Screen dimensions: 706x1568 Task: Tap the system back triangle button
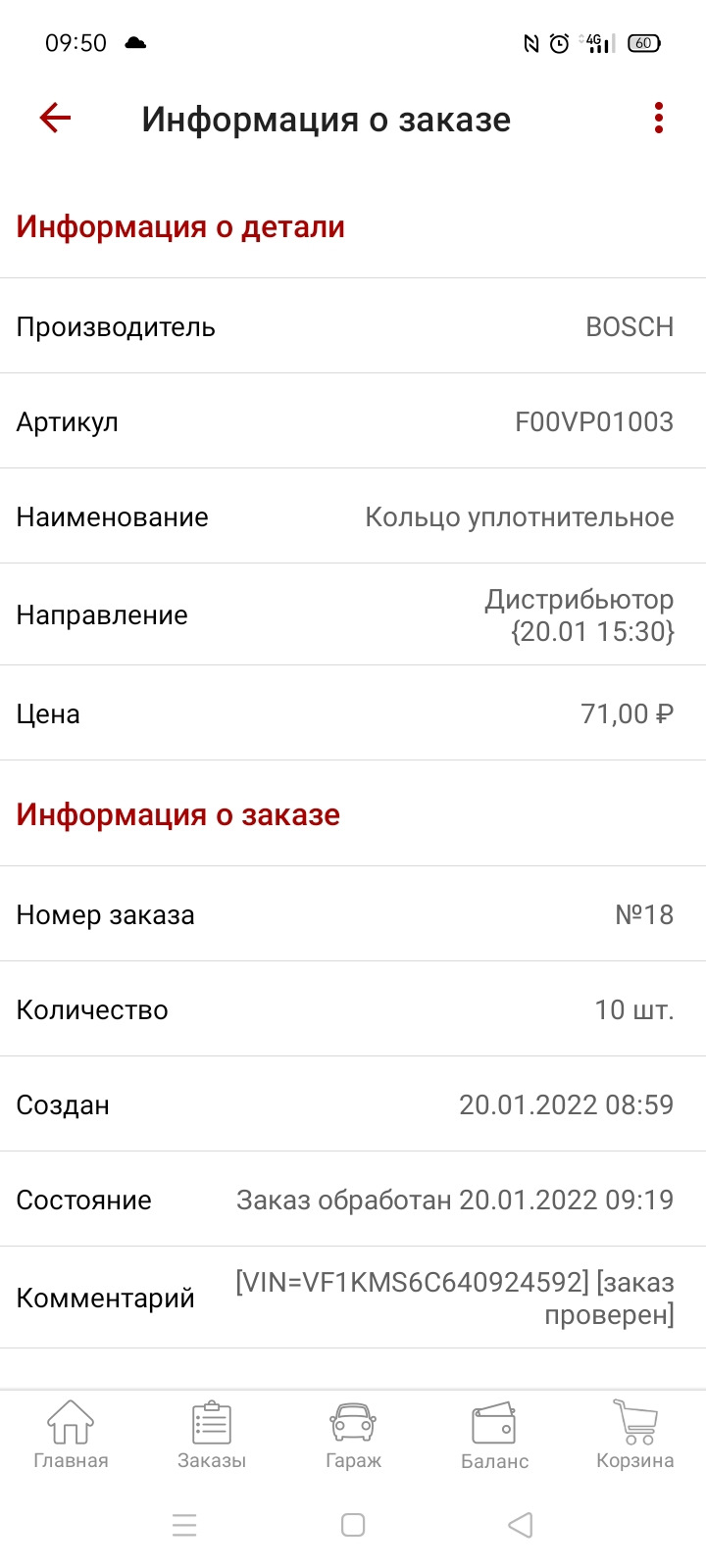[521, 1525]
